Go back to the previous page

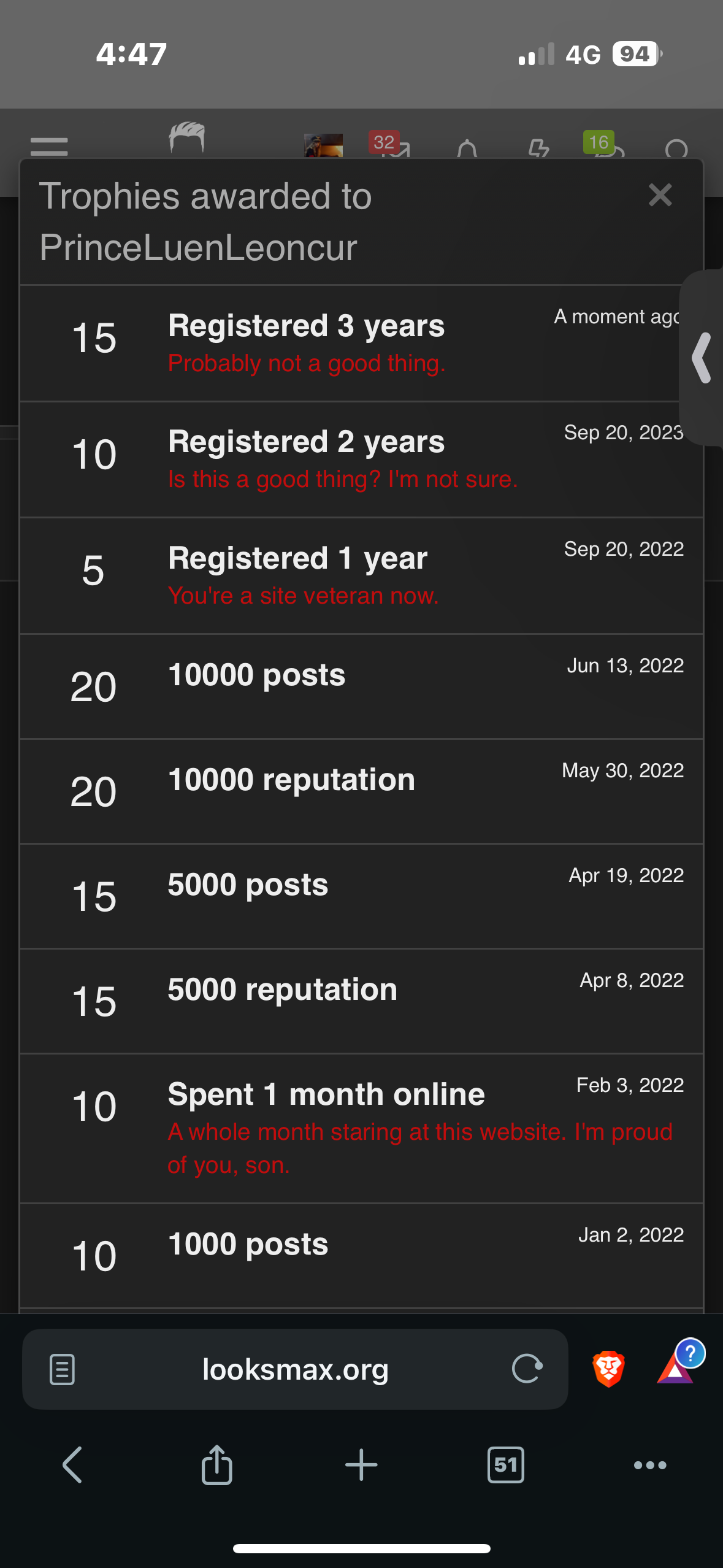point(72,1465)
